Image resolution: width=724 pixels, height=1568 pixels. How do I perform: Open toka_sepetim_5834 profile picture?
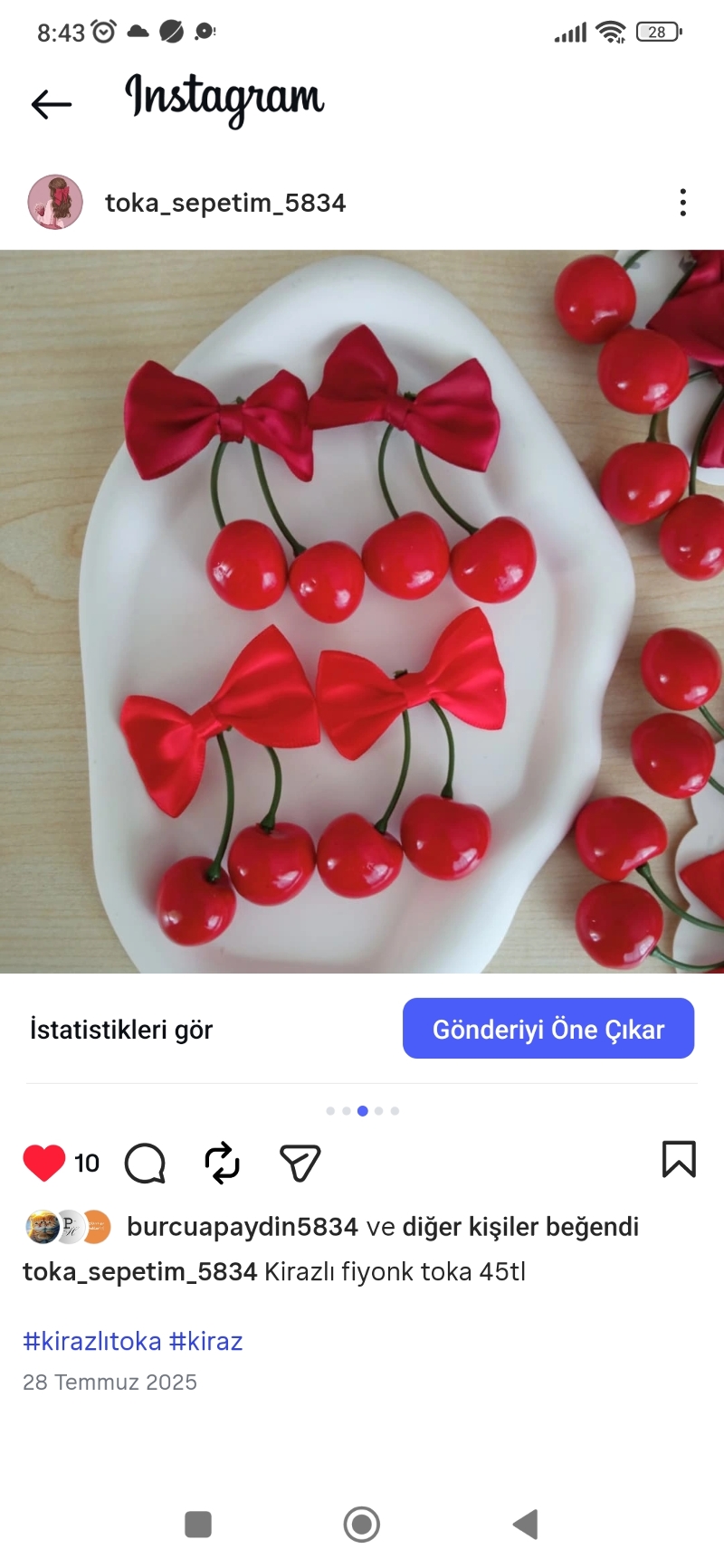click(55, 202)
